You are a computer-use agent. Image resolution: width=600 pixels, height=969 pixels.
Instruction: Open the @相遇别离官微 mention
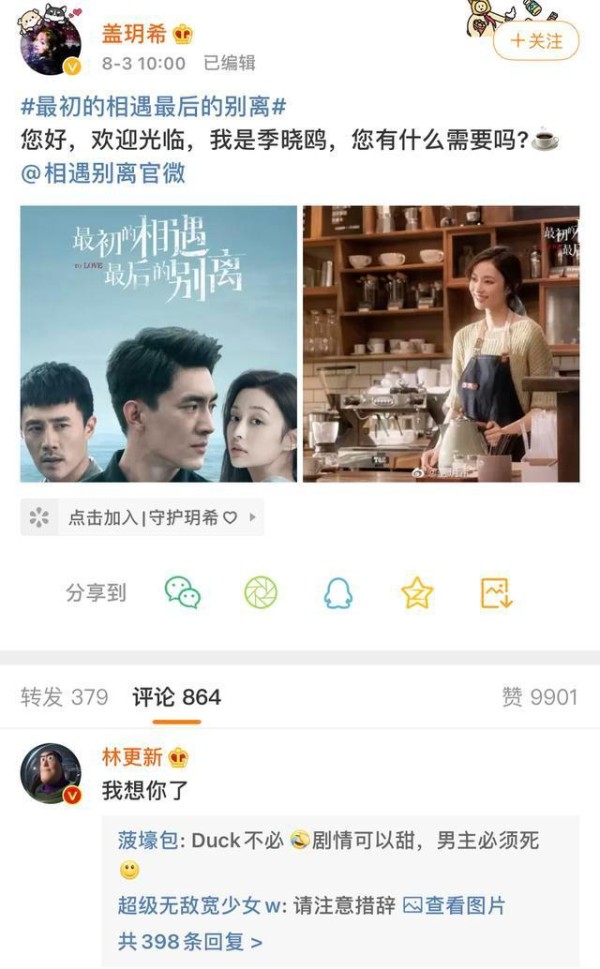103,173
